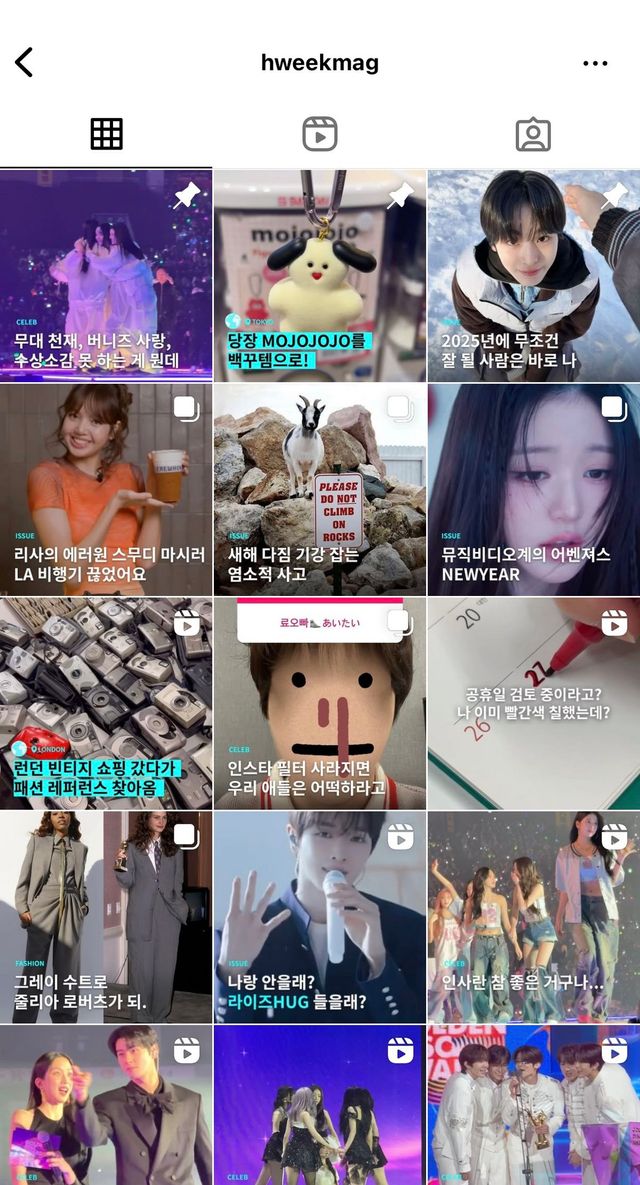This screenshot has width=640, height=1185.
Task: Open the 인스타 필터 사라지면 post
Action: [x=320, y=704]
